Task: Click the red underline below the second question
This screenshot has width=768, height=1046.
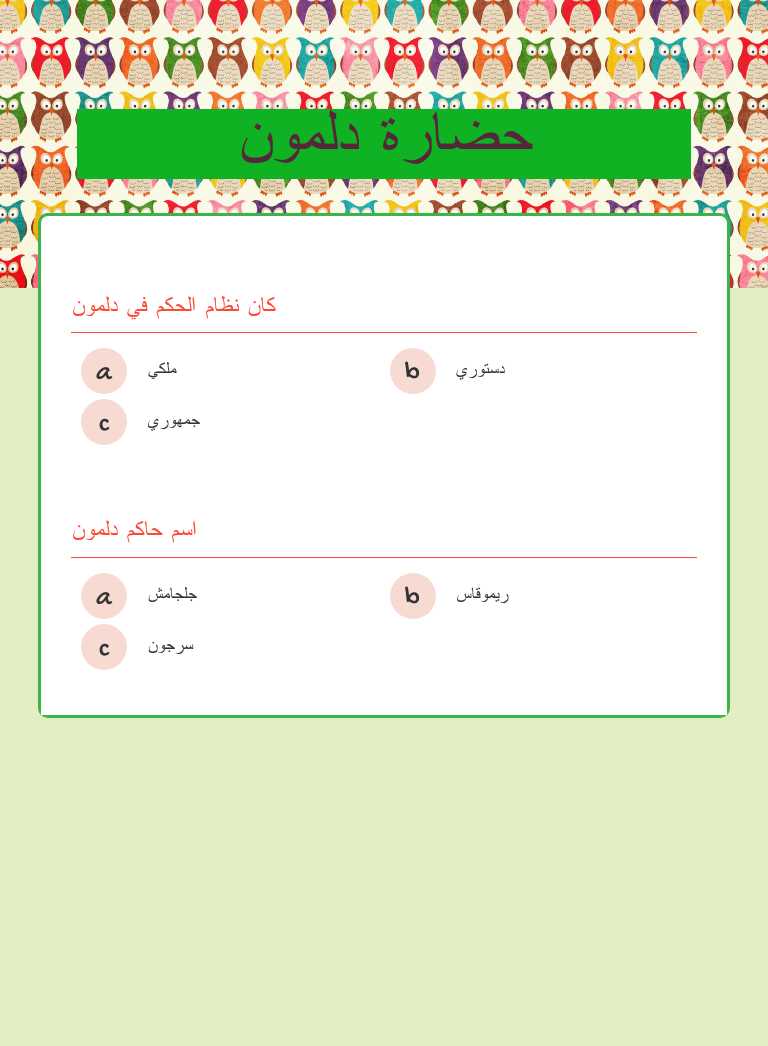Action: click(384, 554)
